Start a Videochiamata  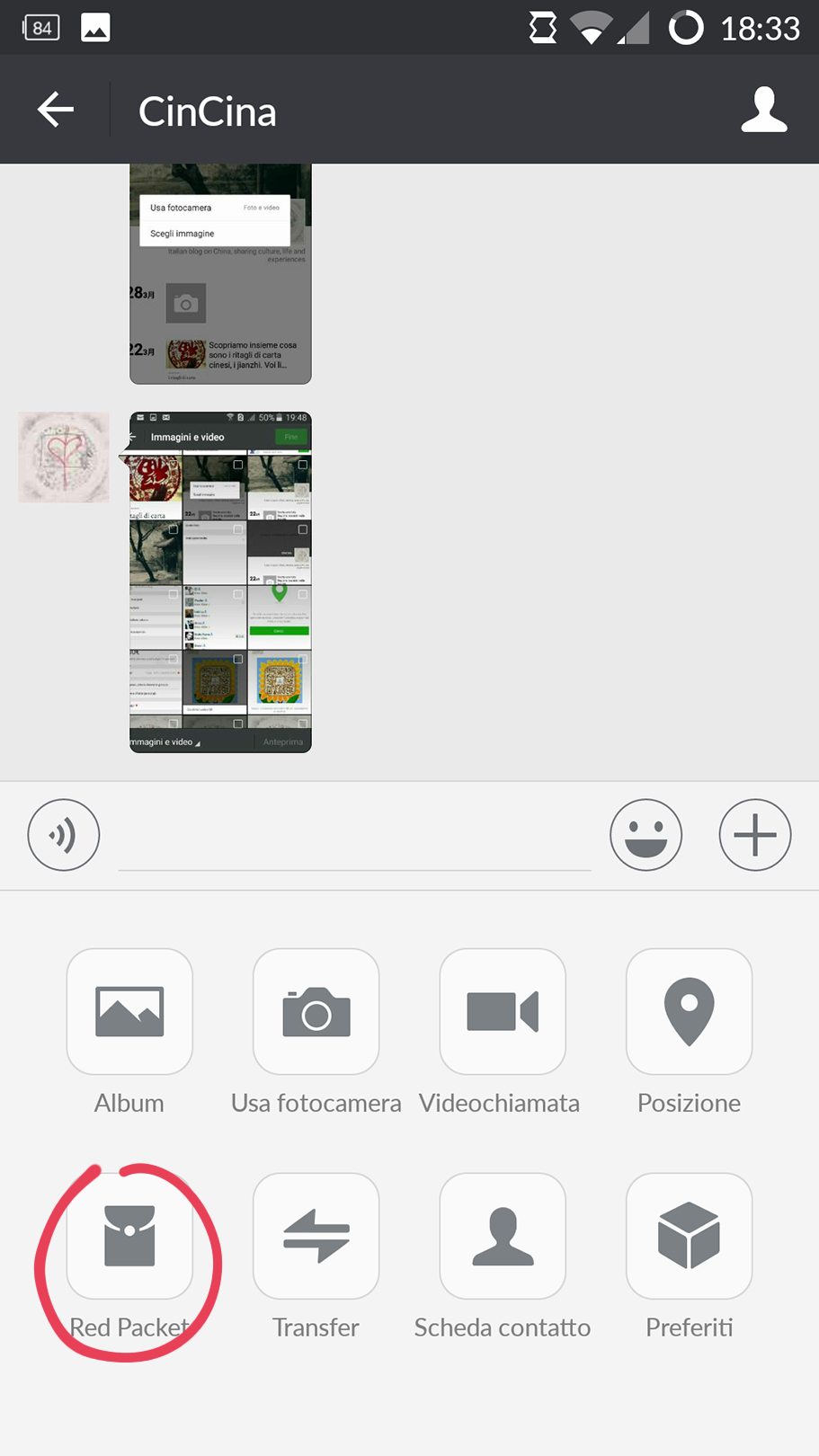pos(502,1012)
